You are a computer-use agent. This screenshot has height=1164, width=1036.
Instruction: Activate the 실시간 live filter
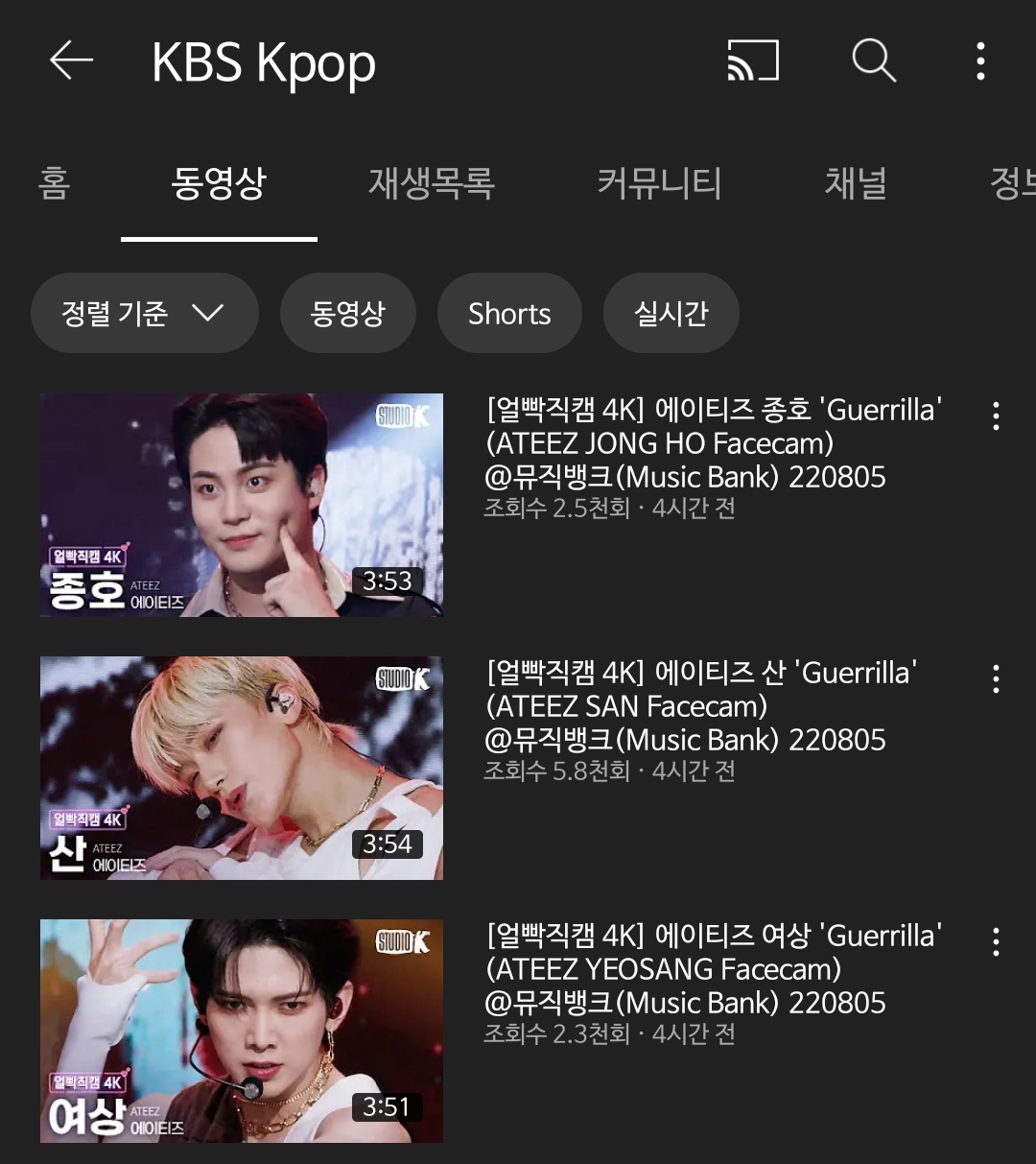click(x=670, y=313)
